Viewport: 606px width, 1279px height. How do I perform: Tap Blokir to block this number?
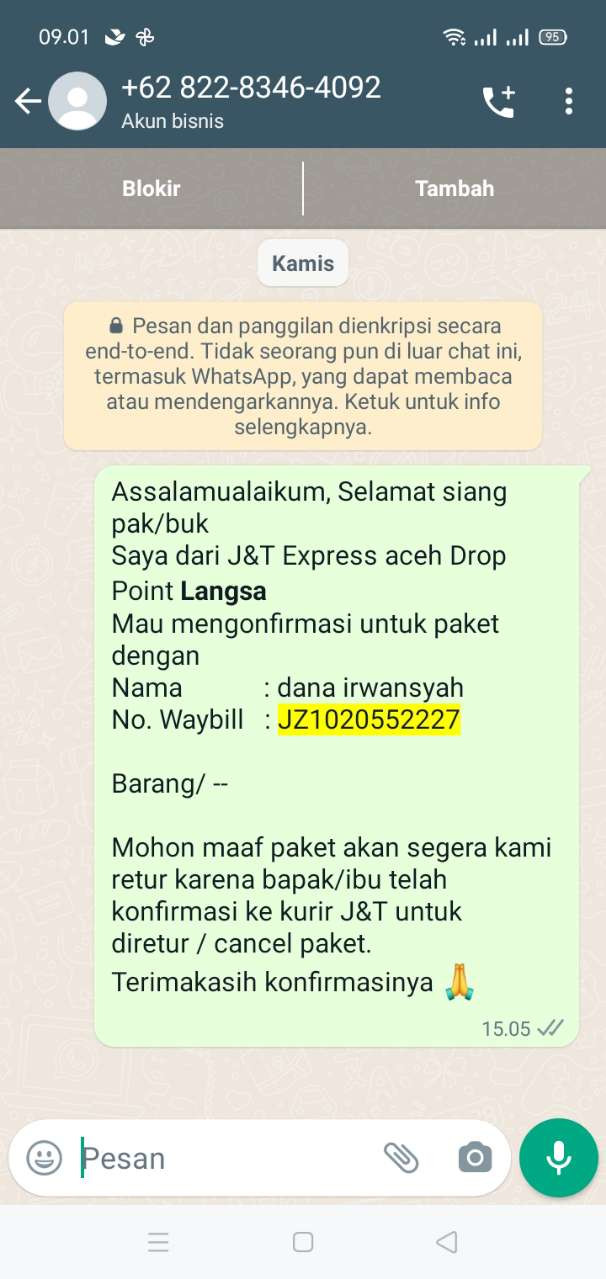tap(151, 188)
